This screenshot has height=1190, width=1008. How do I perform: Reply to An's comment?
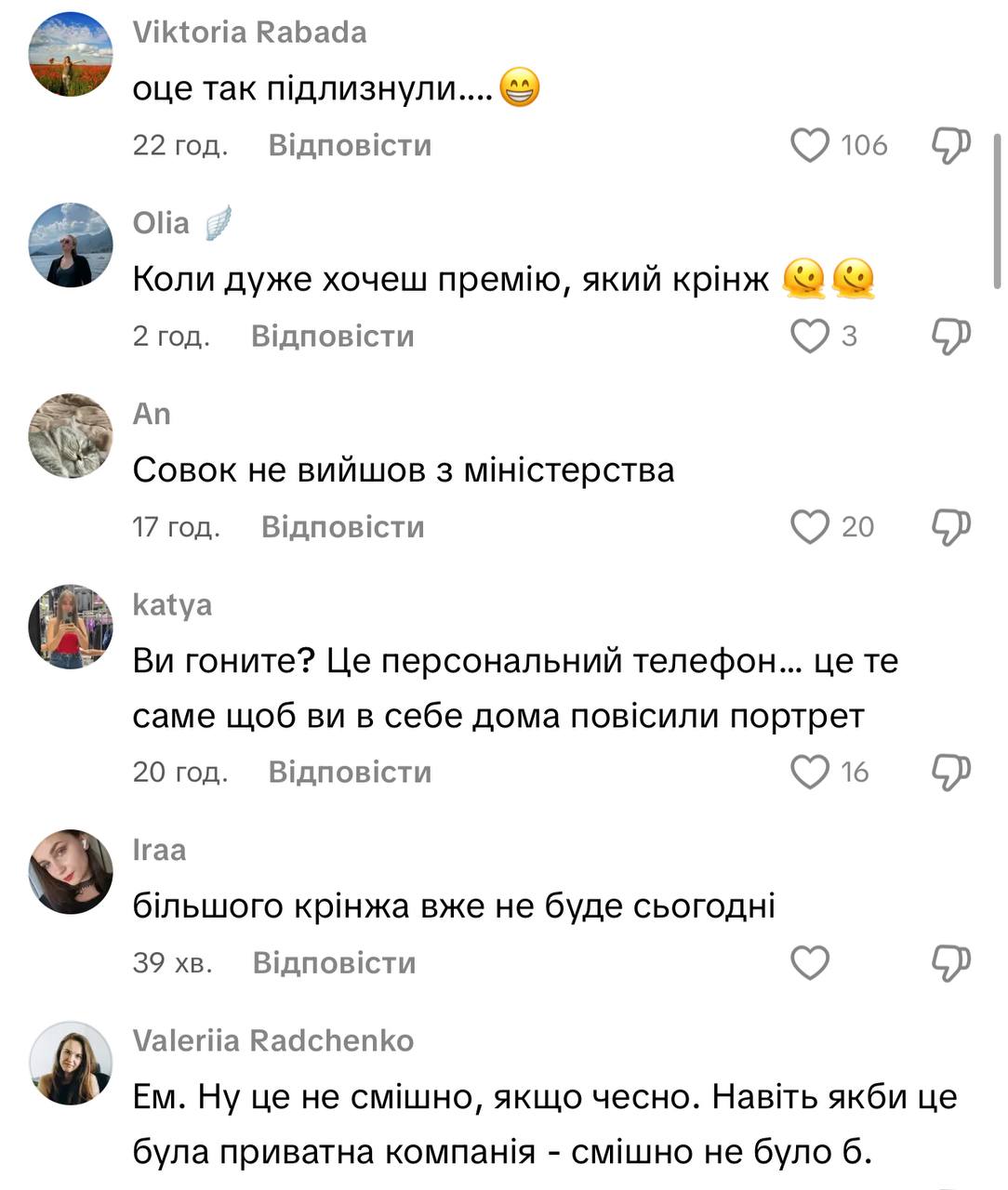342,527
